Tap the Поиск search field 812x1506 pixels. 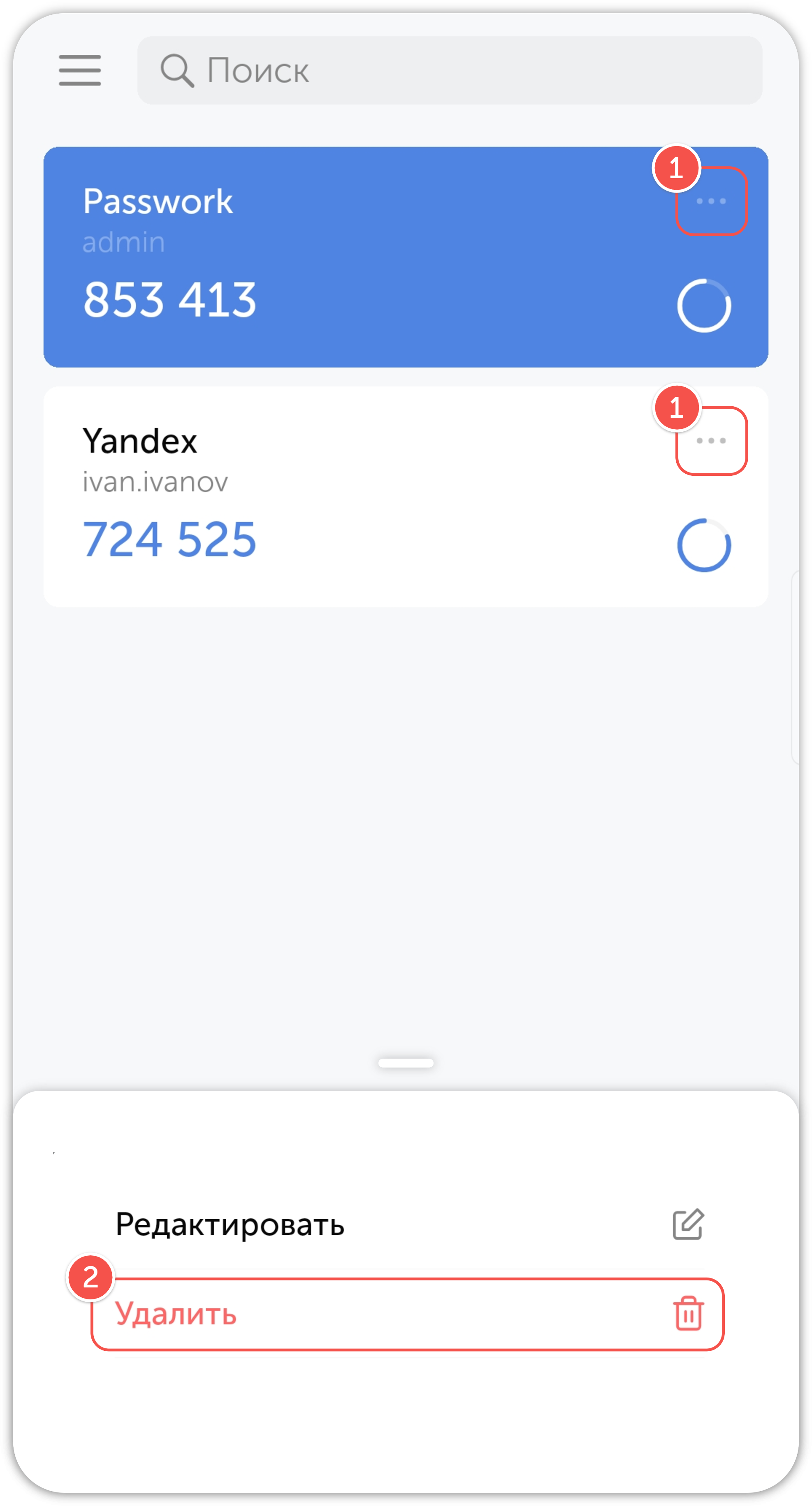pyautogui.click(x=450, y=70)
